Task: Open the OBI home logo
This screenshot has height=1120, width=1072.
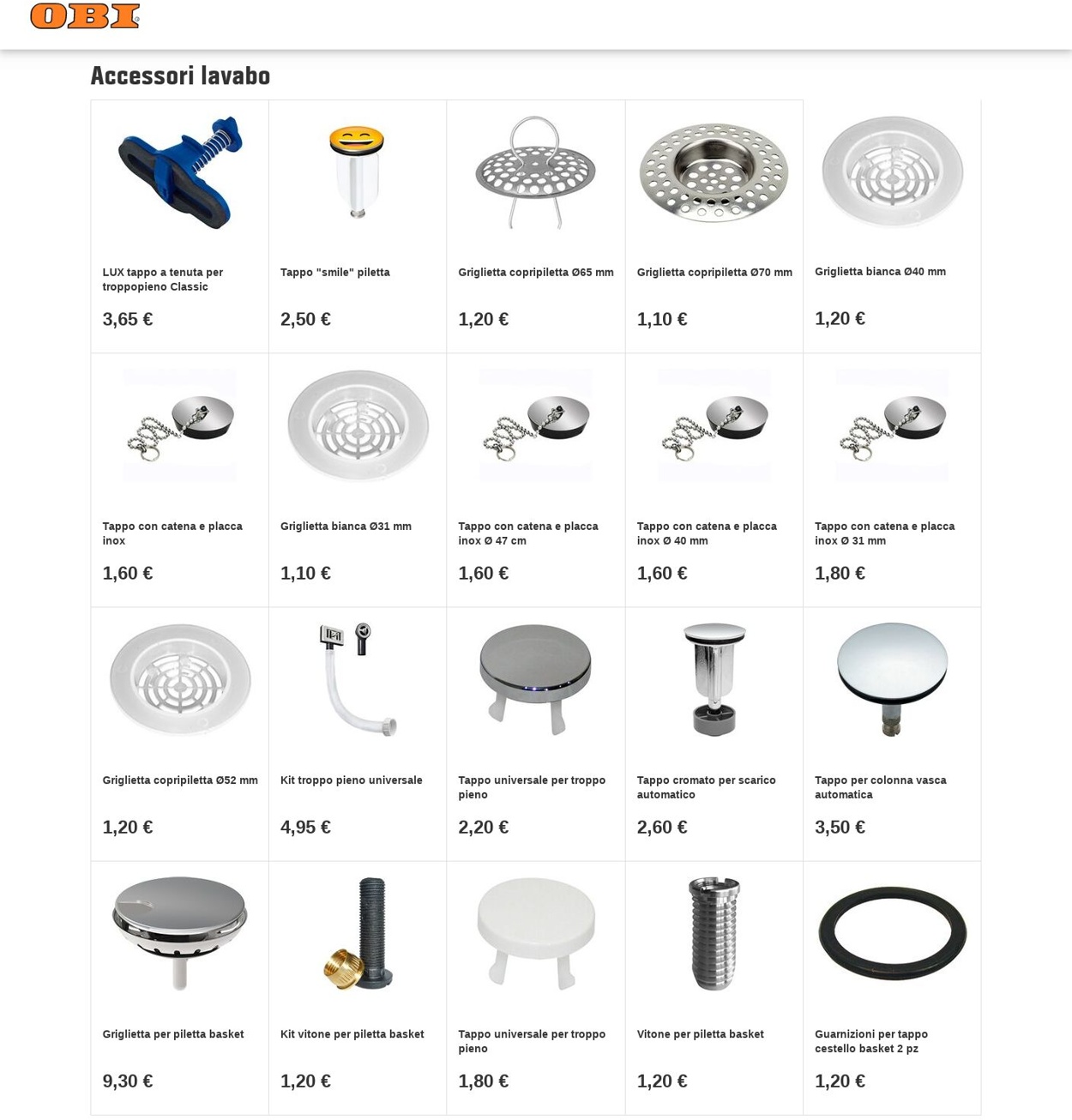Action: tap(84, 16)
